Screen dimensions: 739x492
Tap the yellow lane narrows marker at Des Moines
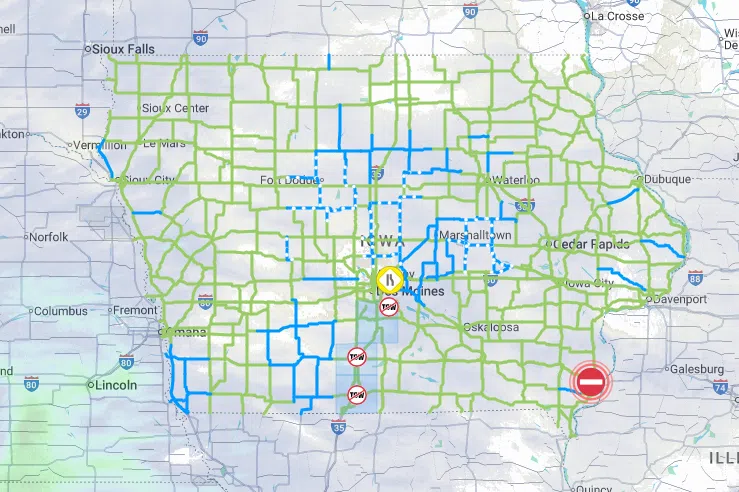(x=388, y=280)
